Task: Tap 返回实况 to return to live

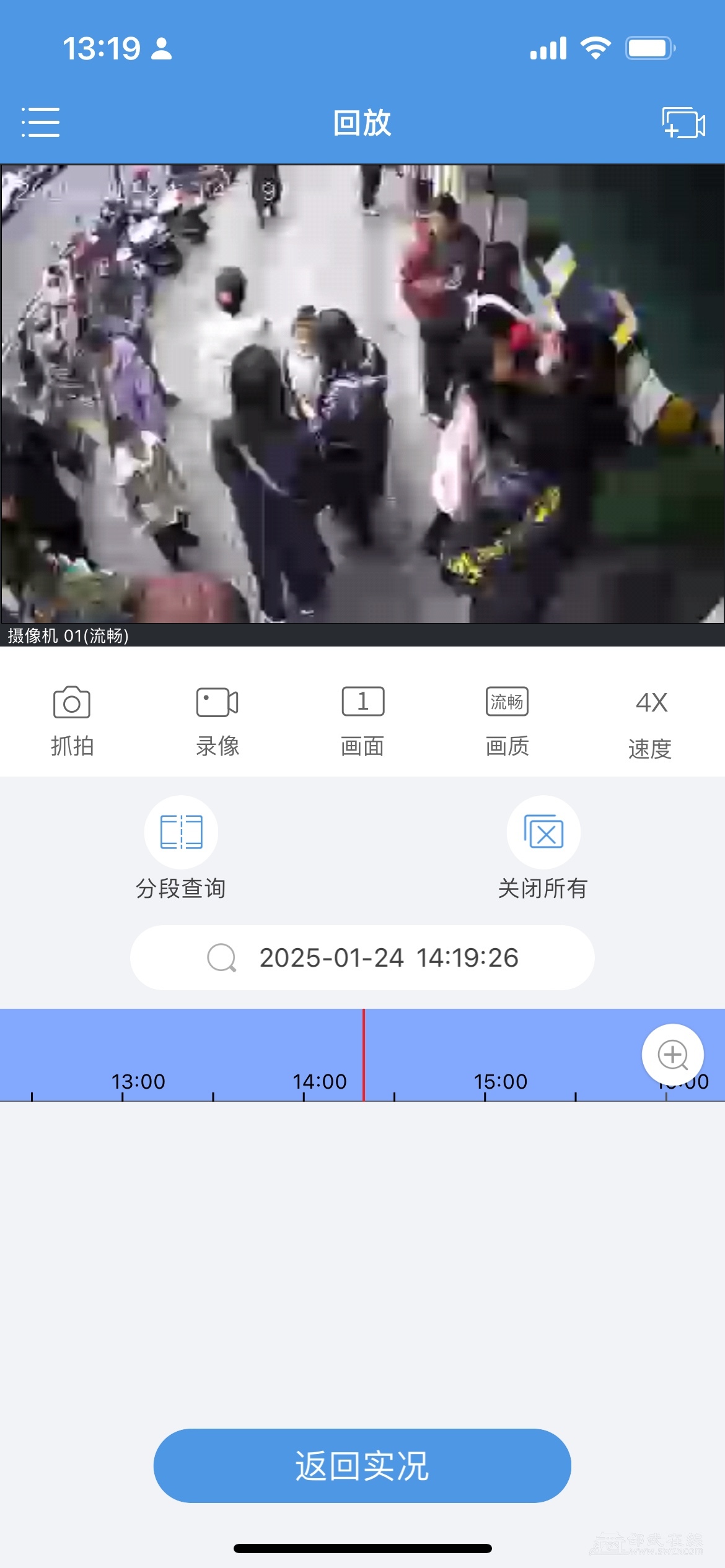Action: pos(362,1466)
